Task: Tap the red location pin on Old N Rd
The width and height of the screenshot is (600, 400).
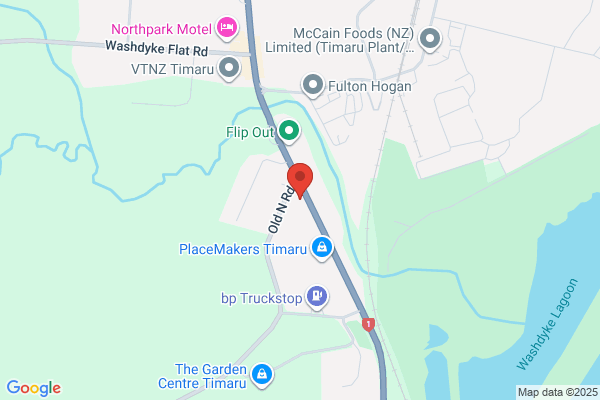Action: (x=300, y=180)
